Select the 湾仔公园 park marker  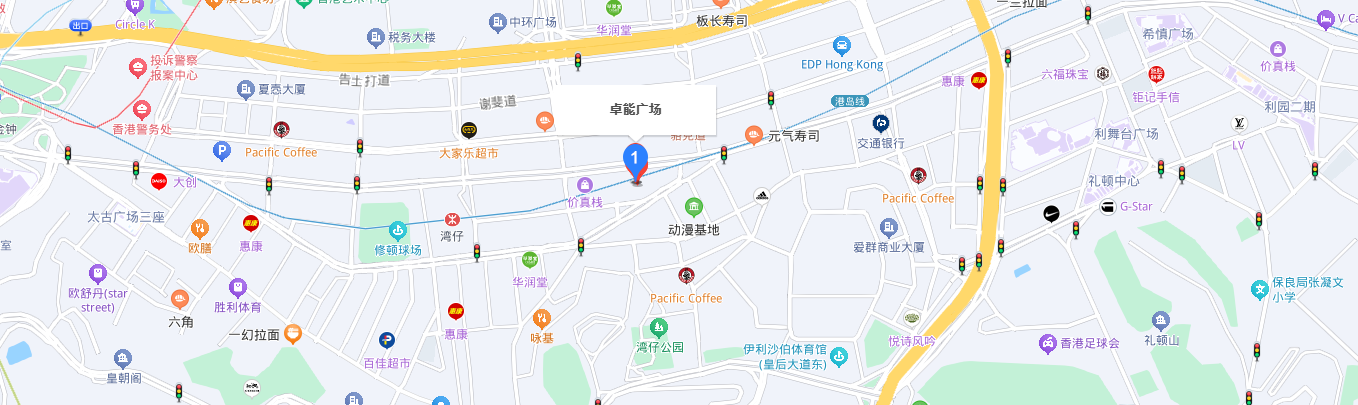(658, 326)
